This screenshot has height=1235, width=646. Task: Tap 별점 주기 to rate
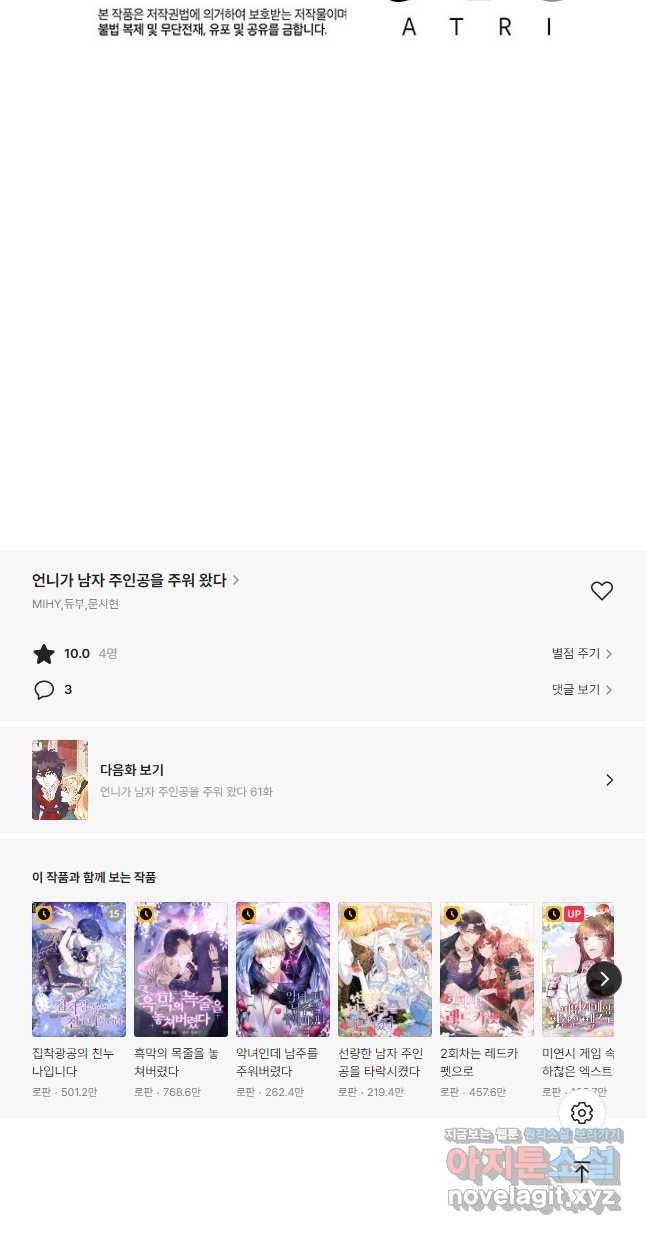(581, 654)
